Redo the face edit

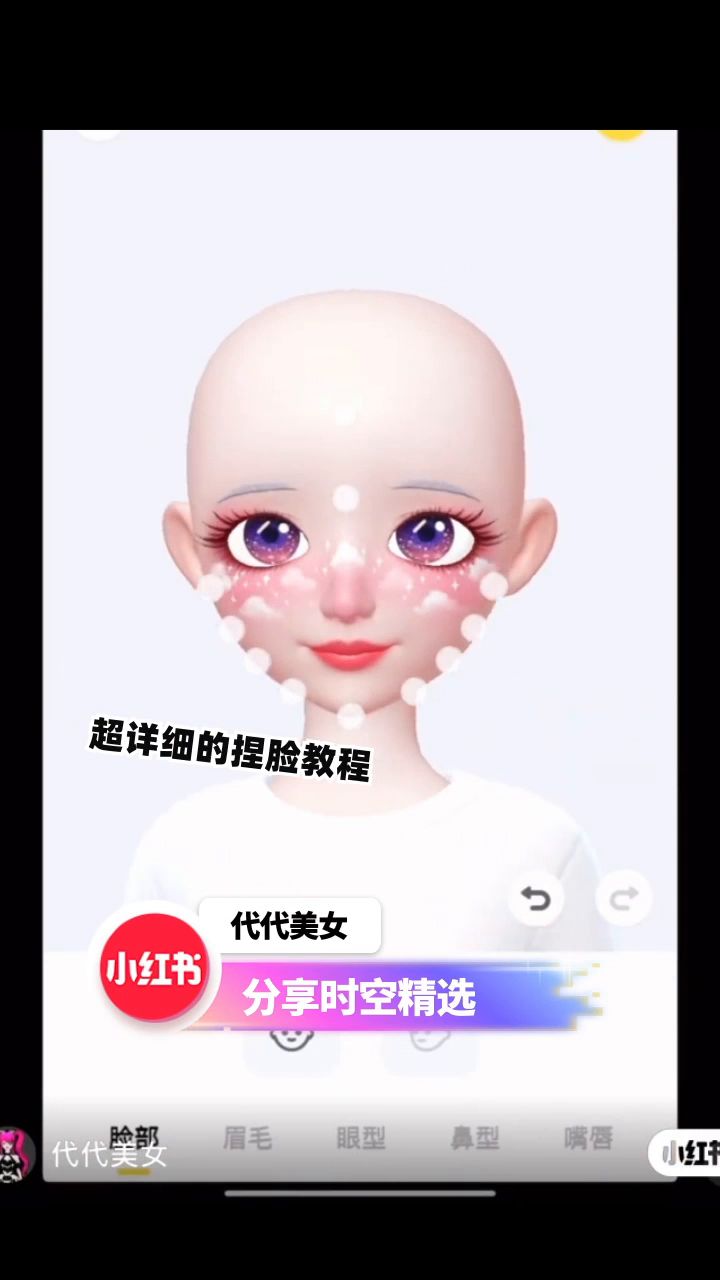[624, 899]
